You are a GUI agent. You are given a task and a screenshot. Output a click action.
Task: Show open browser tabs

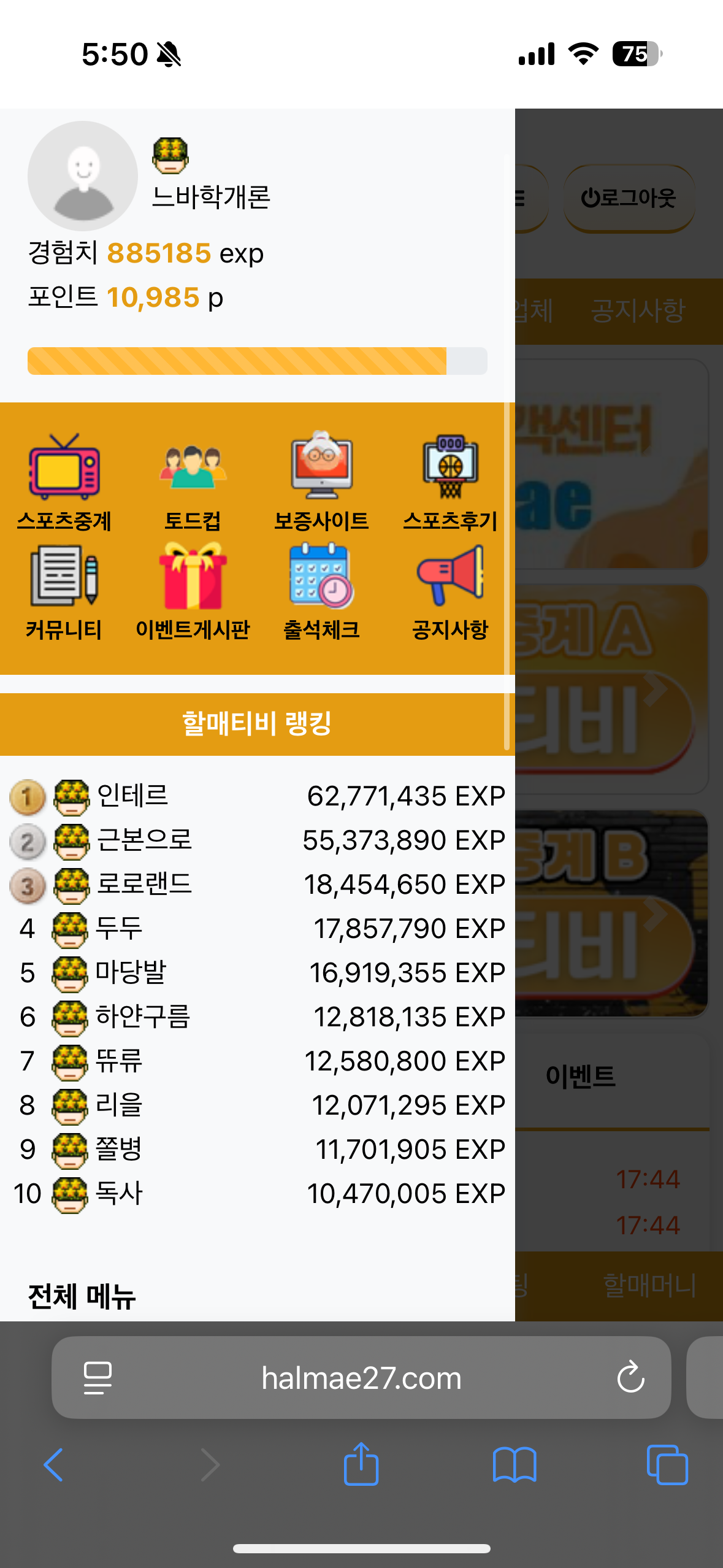[667, 1465]
